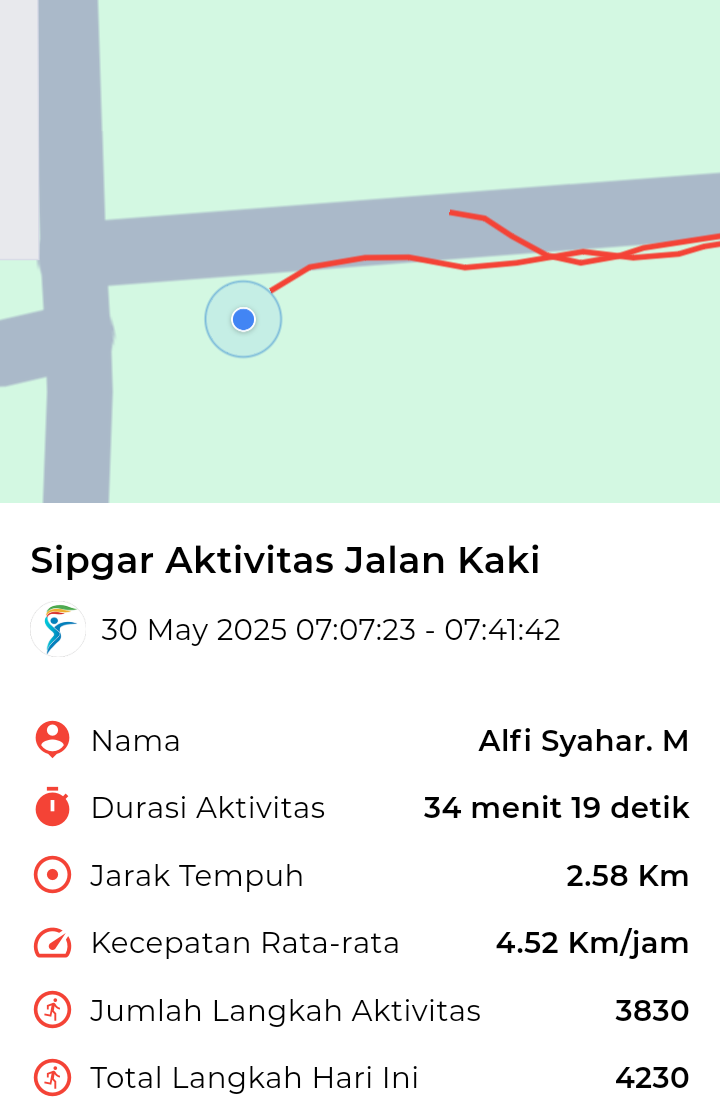This screenshot has height=1108, width=720.
Task: Click the total steps value 4230
Action: click(653, 1077)
